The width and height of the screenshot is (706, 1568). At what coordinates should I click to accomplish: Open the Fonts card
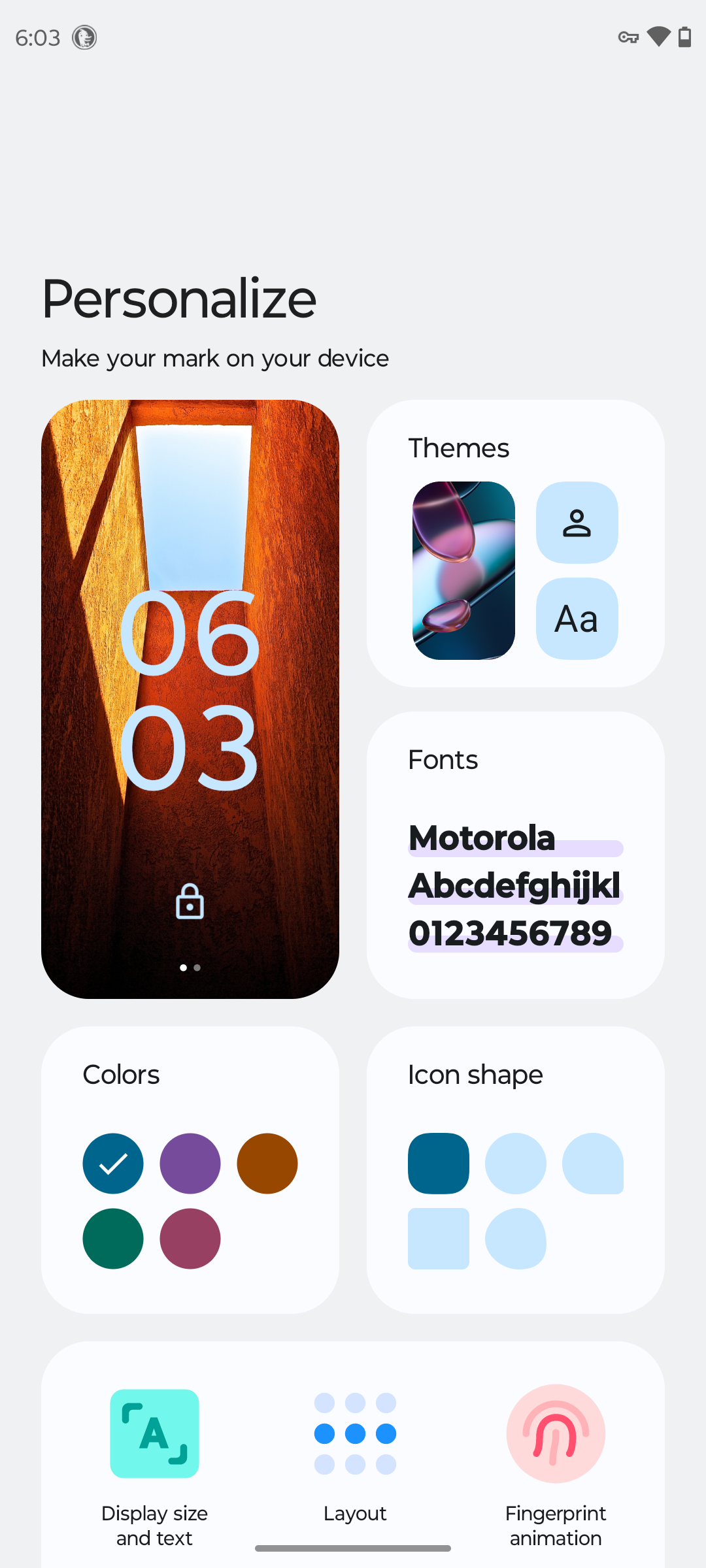(516, 855)
